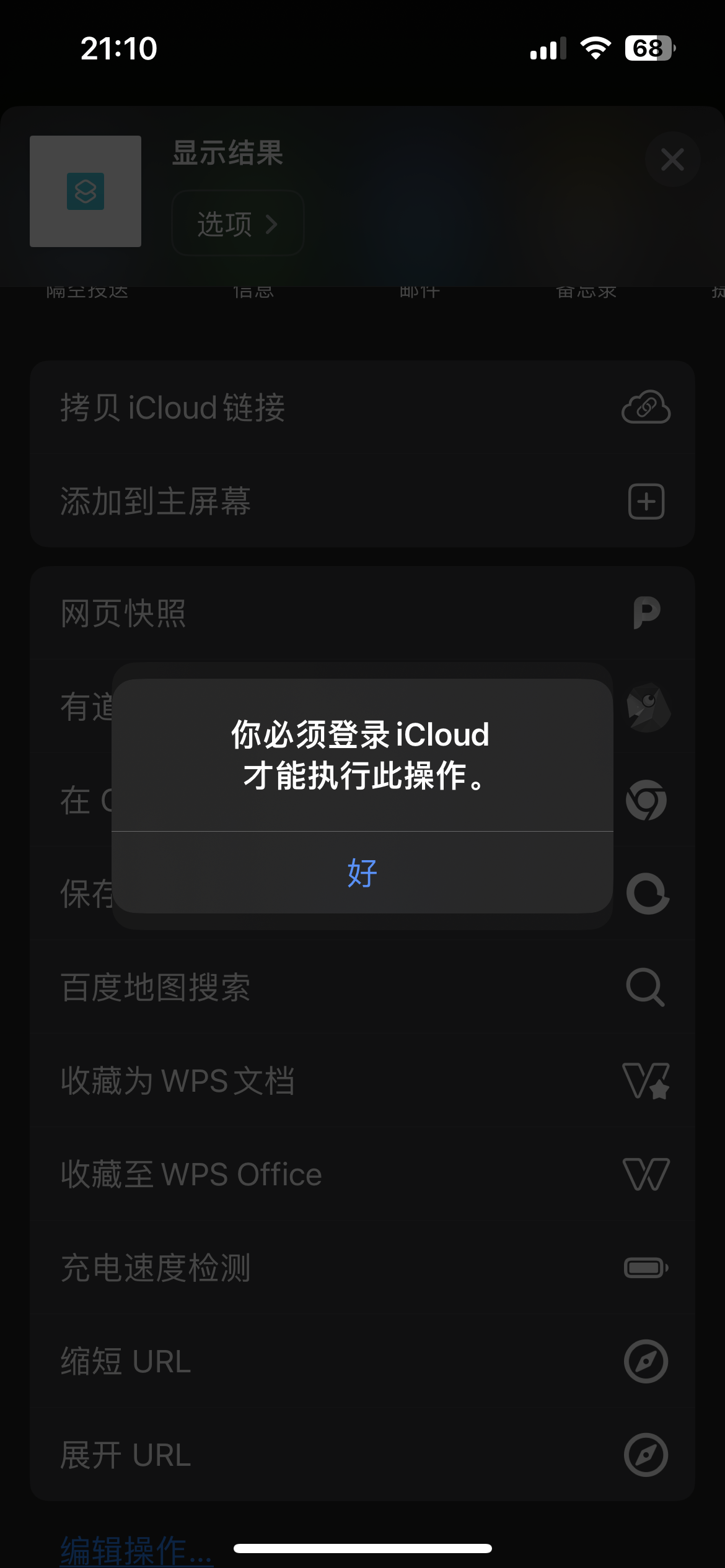Select 展开 URL action
The height and width of the screenshot is (1568, 725).
coord(362,1455)
